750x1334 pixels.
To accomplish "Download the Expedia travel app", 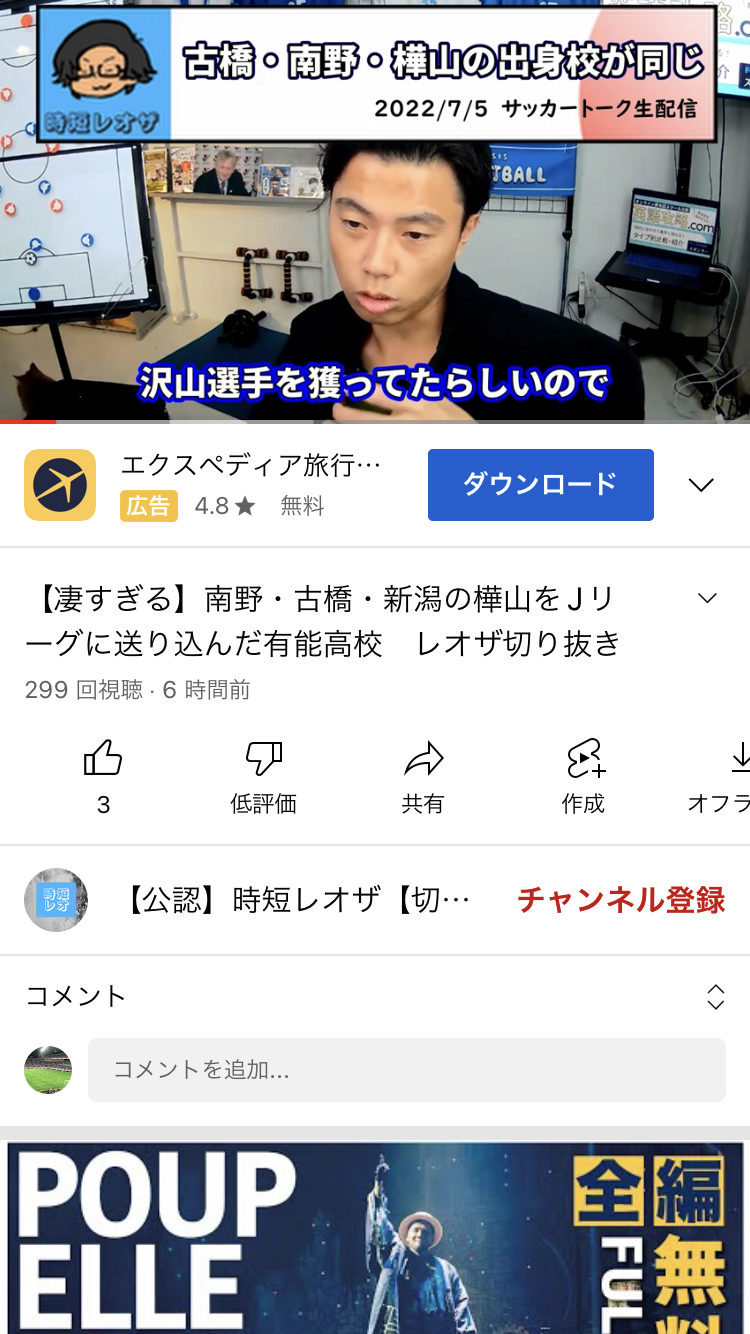I will [540, 485].
